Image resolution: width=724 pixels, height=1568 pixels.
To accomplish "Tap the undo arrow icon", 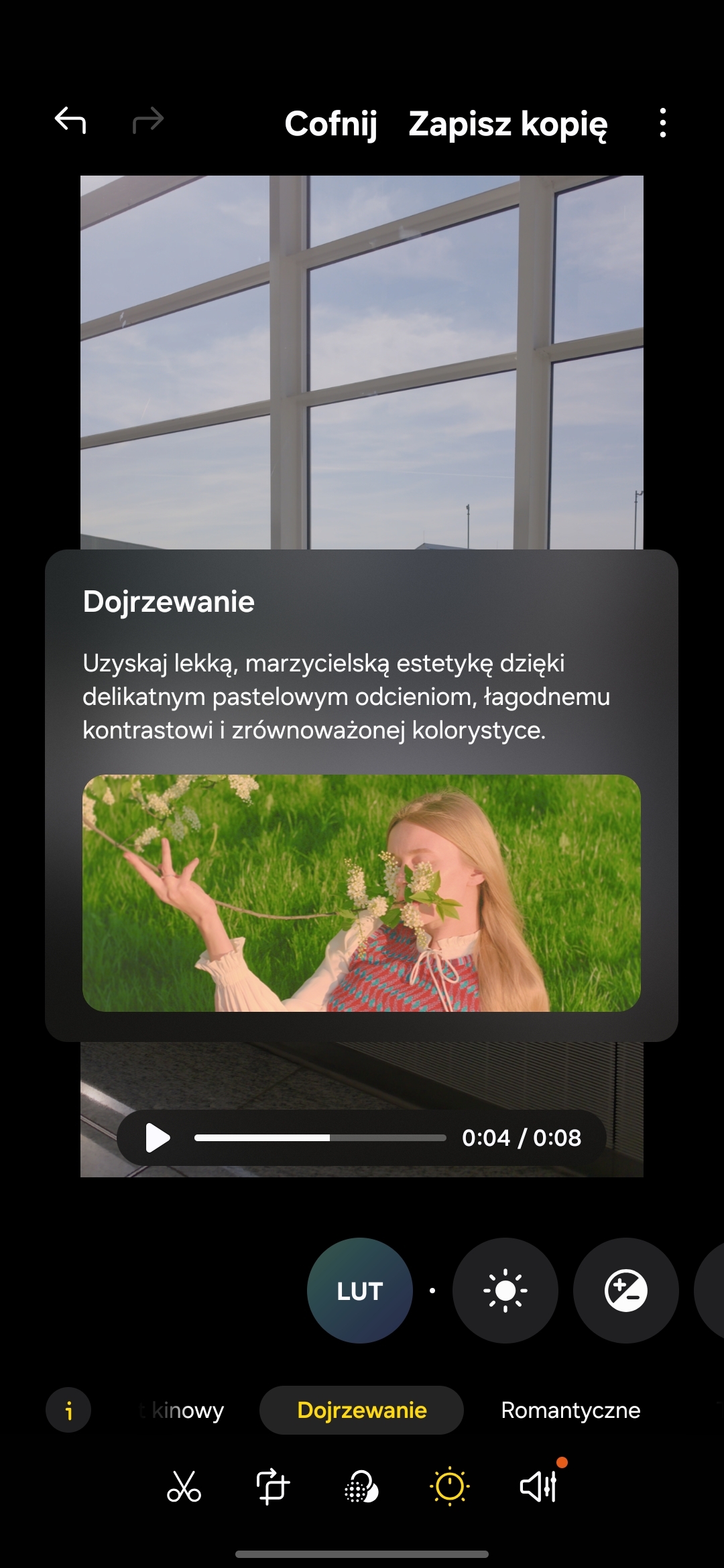I will coord(70,121).
